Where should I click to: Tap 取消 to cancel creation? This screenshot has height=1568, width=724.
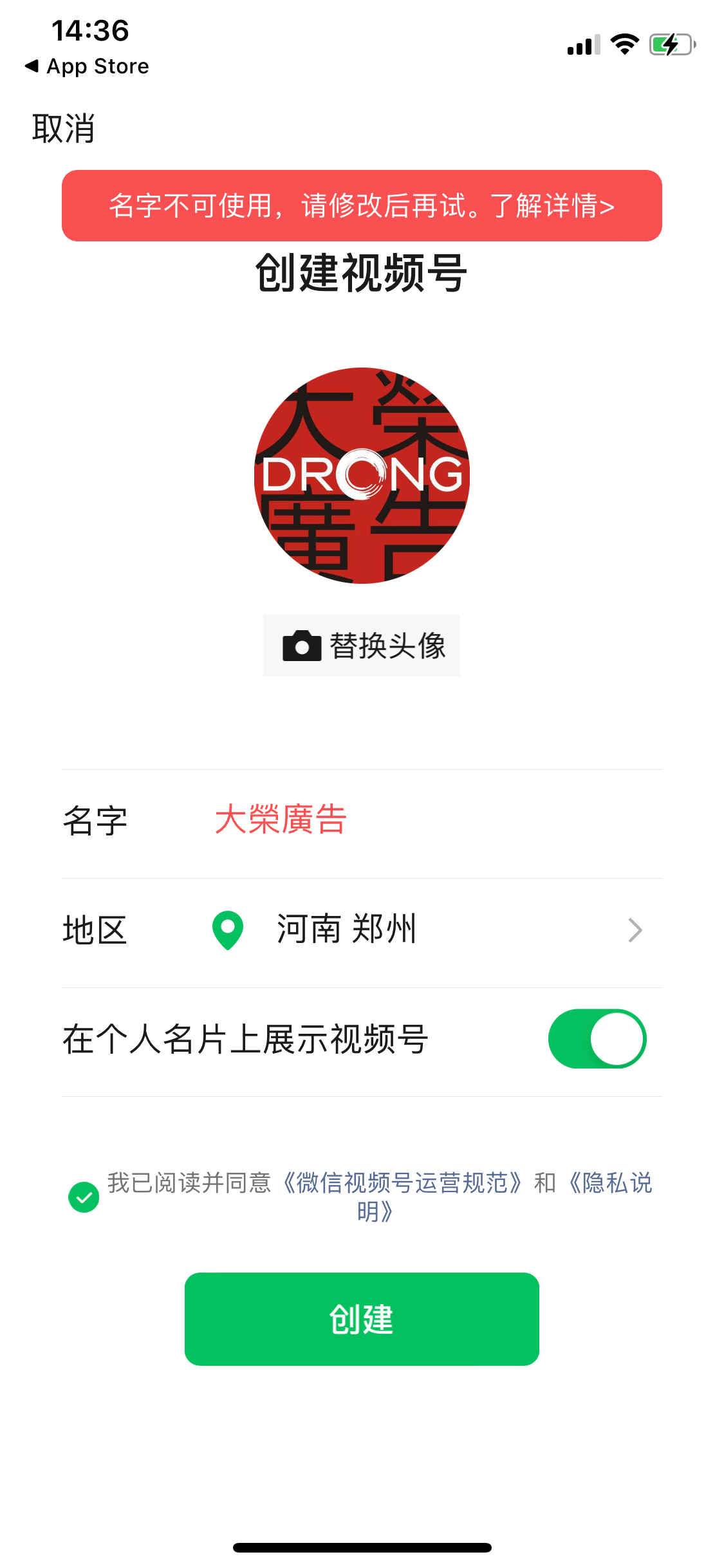64,129
